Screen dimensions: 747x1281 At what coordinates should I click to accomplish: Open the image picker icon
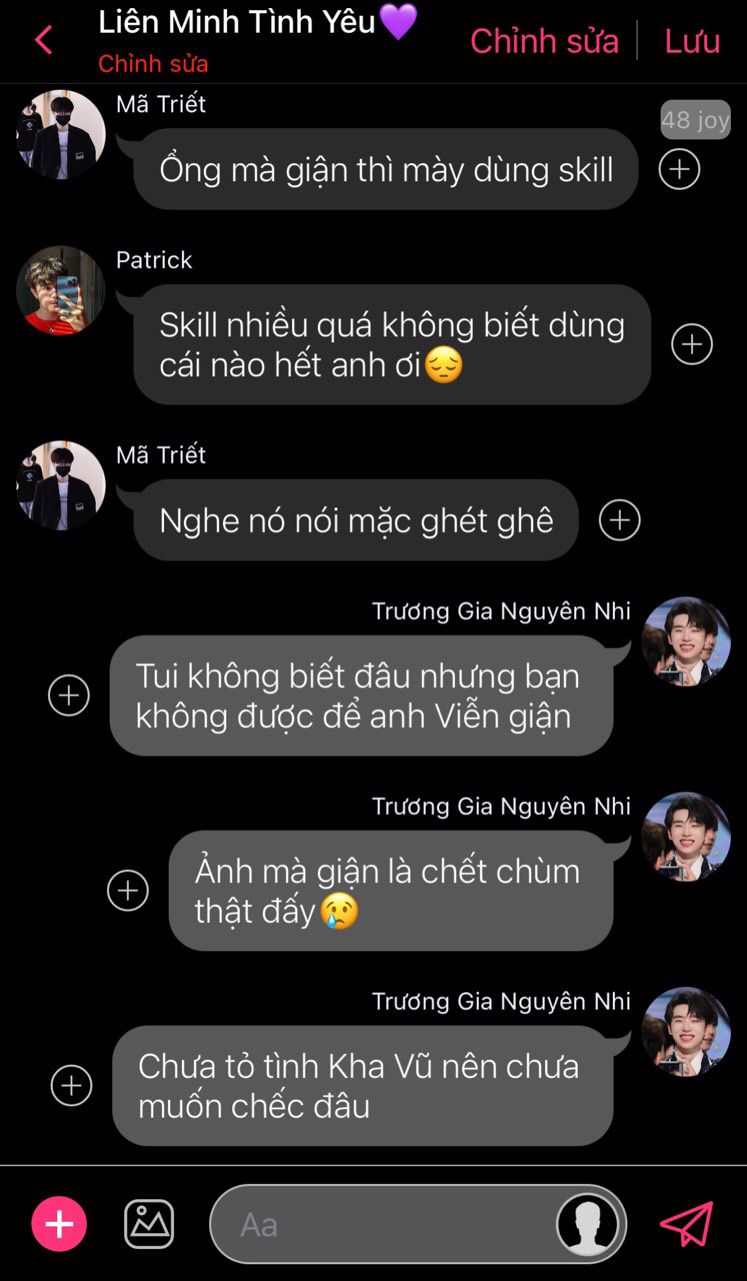pyautogui.click(x=149, y=1224)
